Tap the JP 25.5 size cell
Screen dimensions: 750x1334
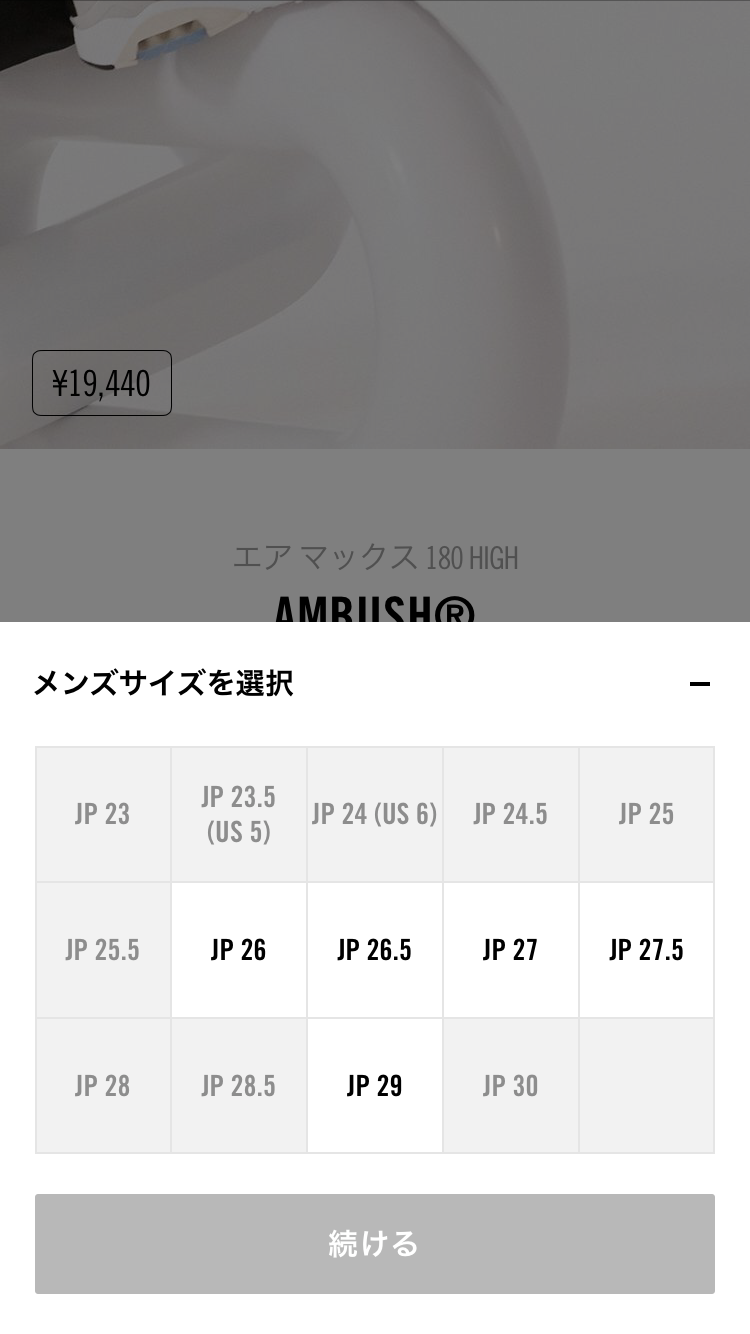coord(102,950)
